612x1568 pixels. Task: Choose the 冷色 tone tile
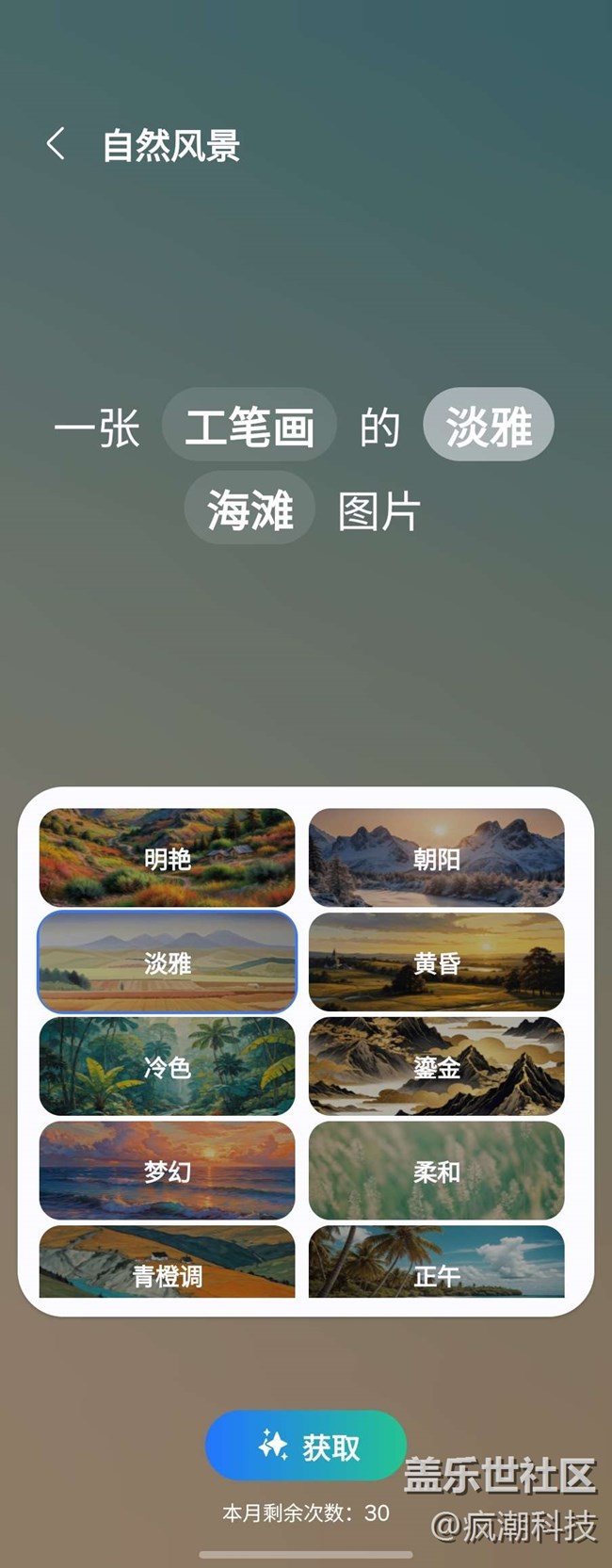click(x=167, y=1067)
